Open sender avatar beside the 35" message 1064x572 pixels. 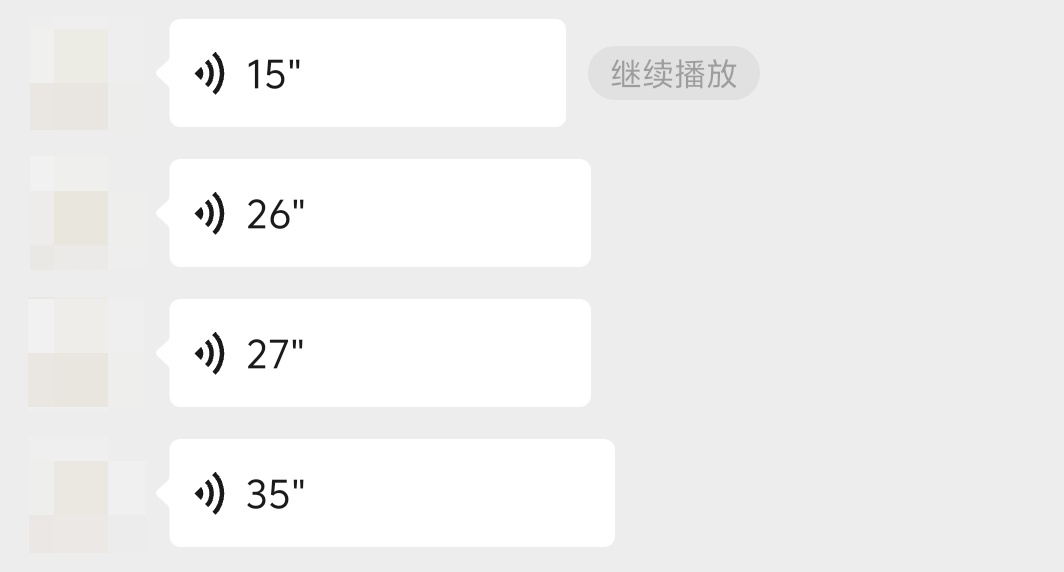coord(87,493)
